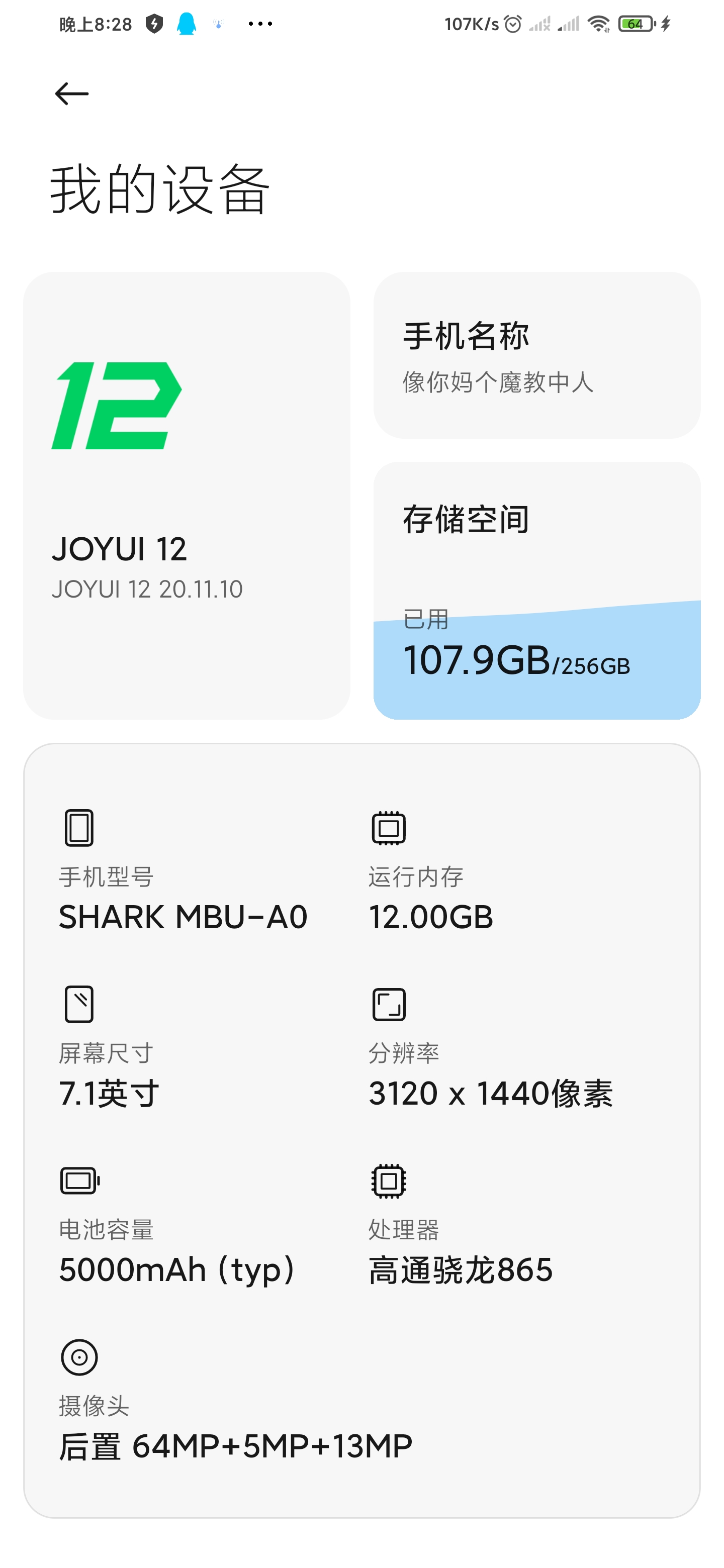
Task: Open the 手机名称 card
Action: pos(536,355)
